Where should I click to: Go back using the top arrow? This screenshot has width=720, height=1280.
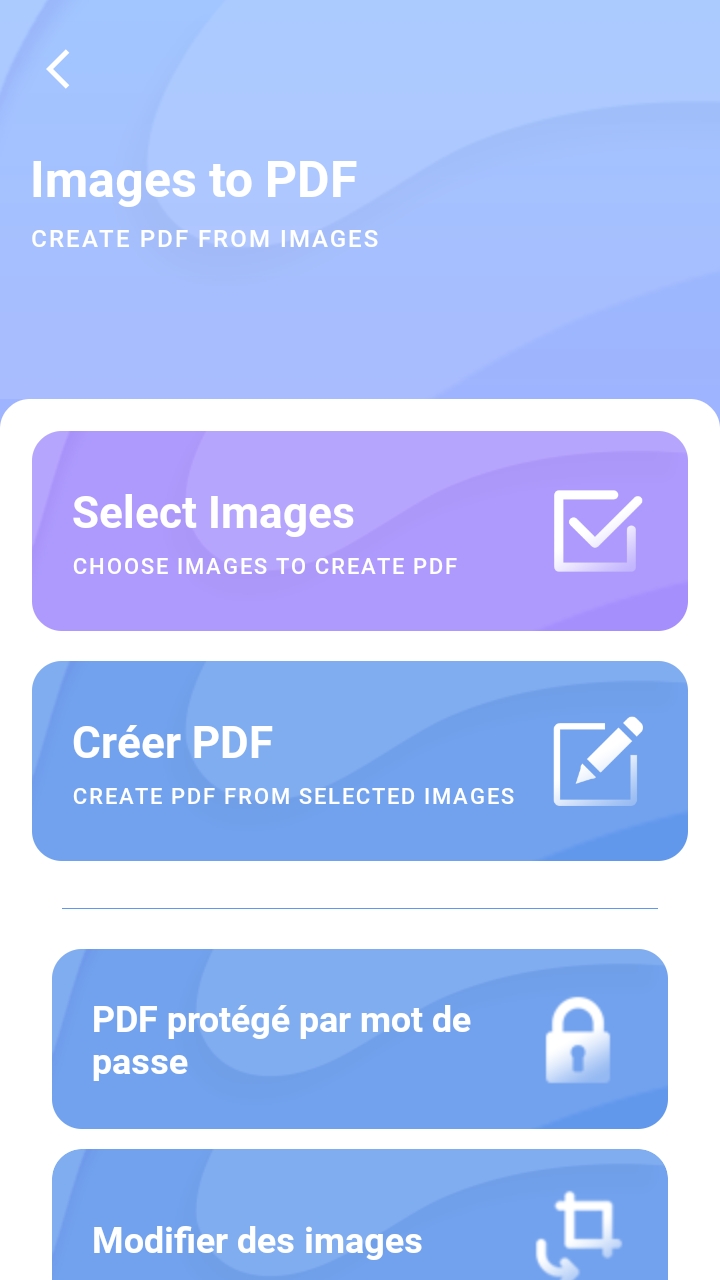(x=58, y=69)
